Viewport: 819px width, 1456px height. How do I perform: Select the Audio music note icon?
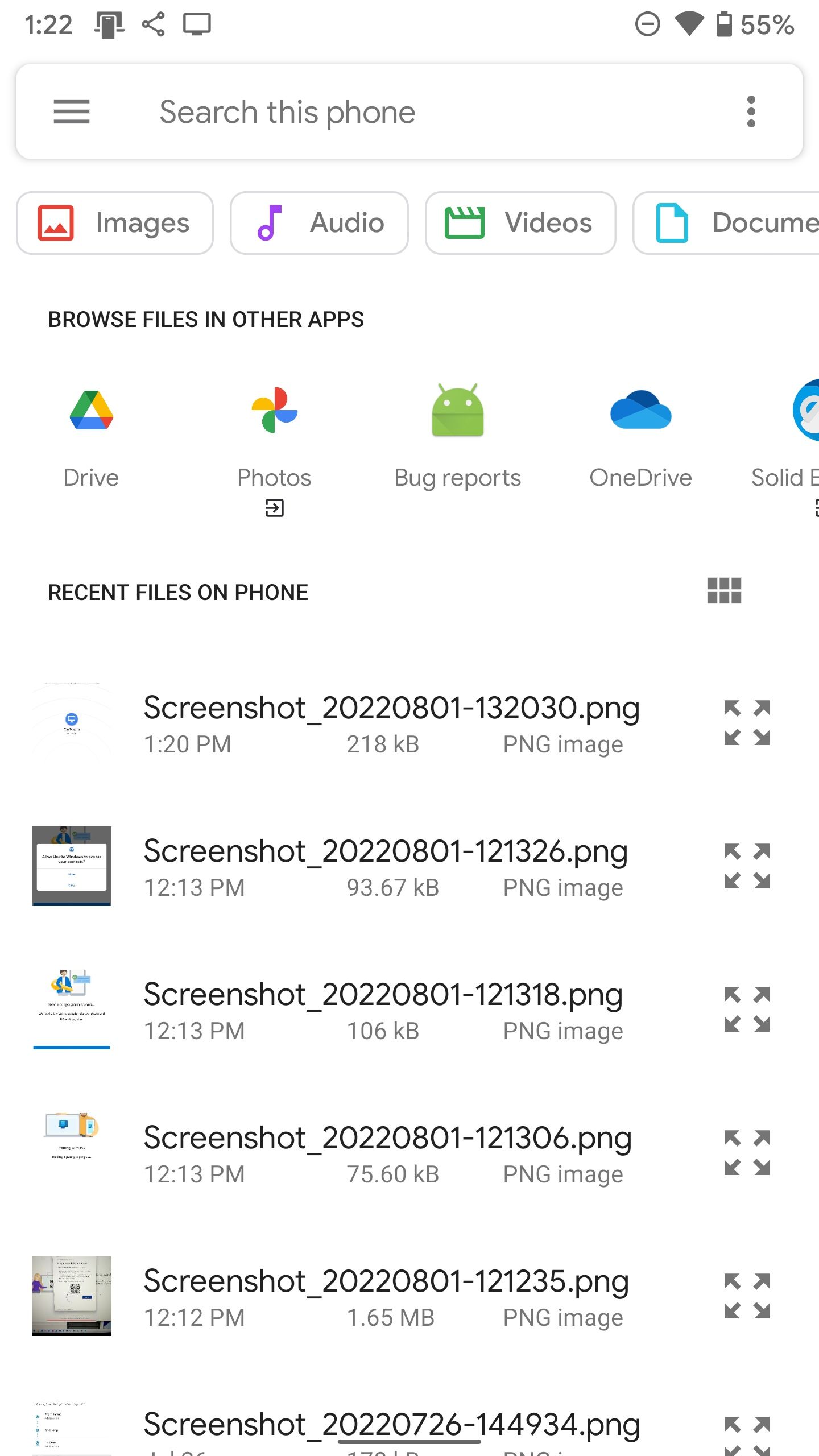(272, 222)
